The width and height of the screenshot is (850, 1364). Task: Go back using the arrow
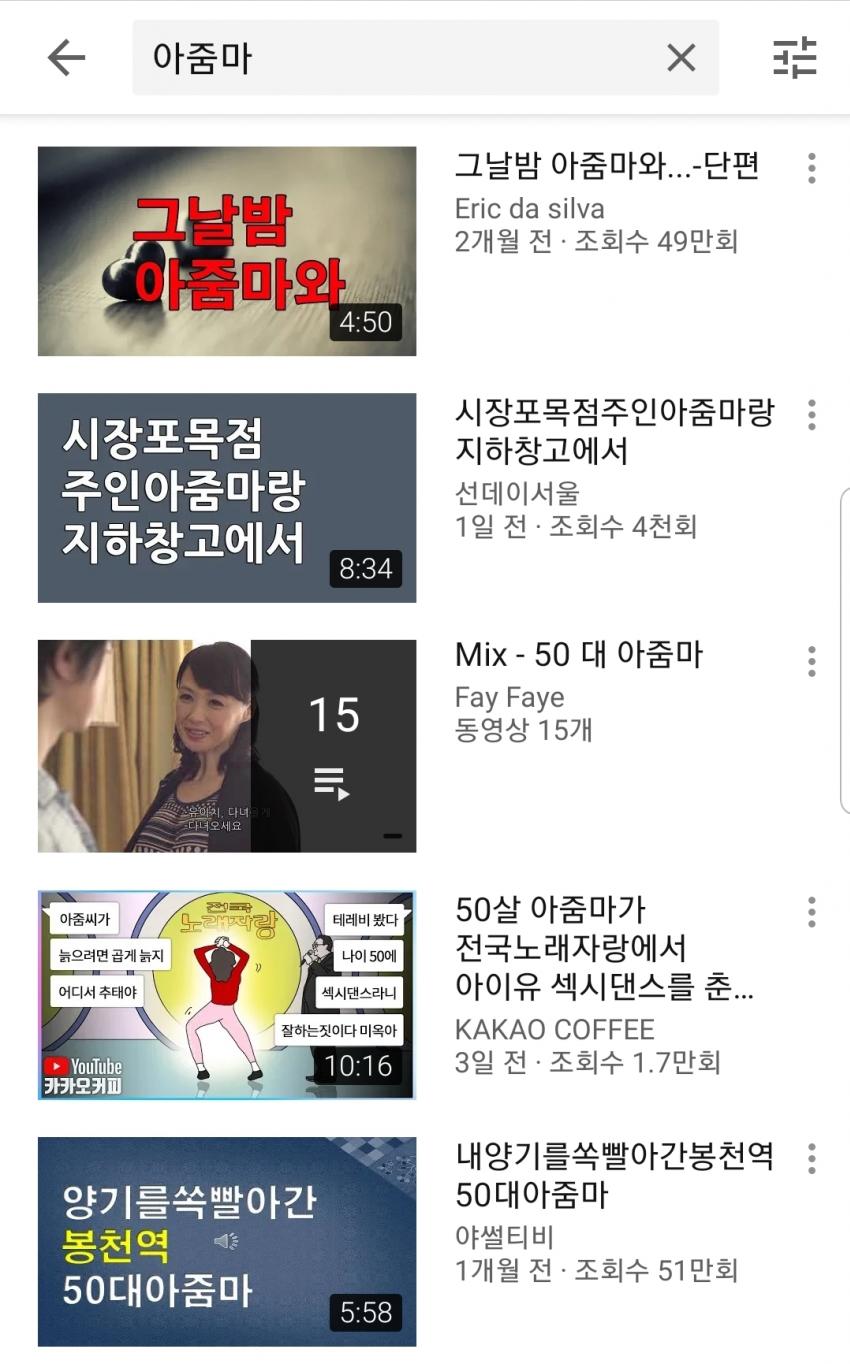coord(66,58)
